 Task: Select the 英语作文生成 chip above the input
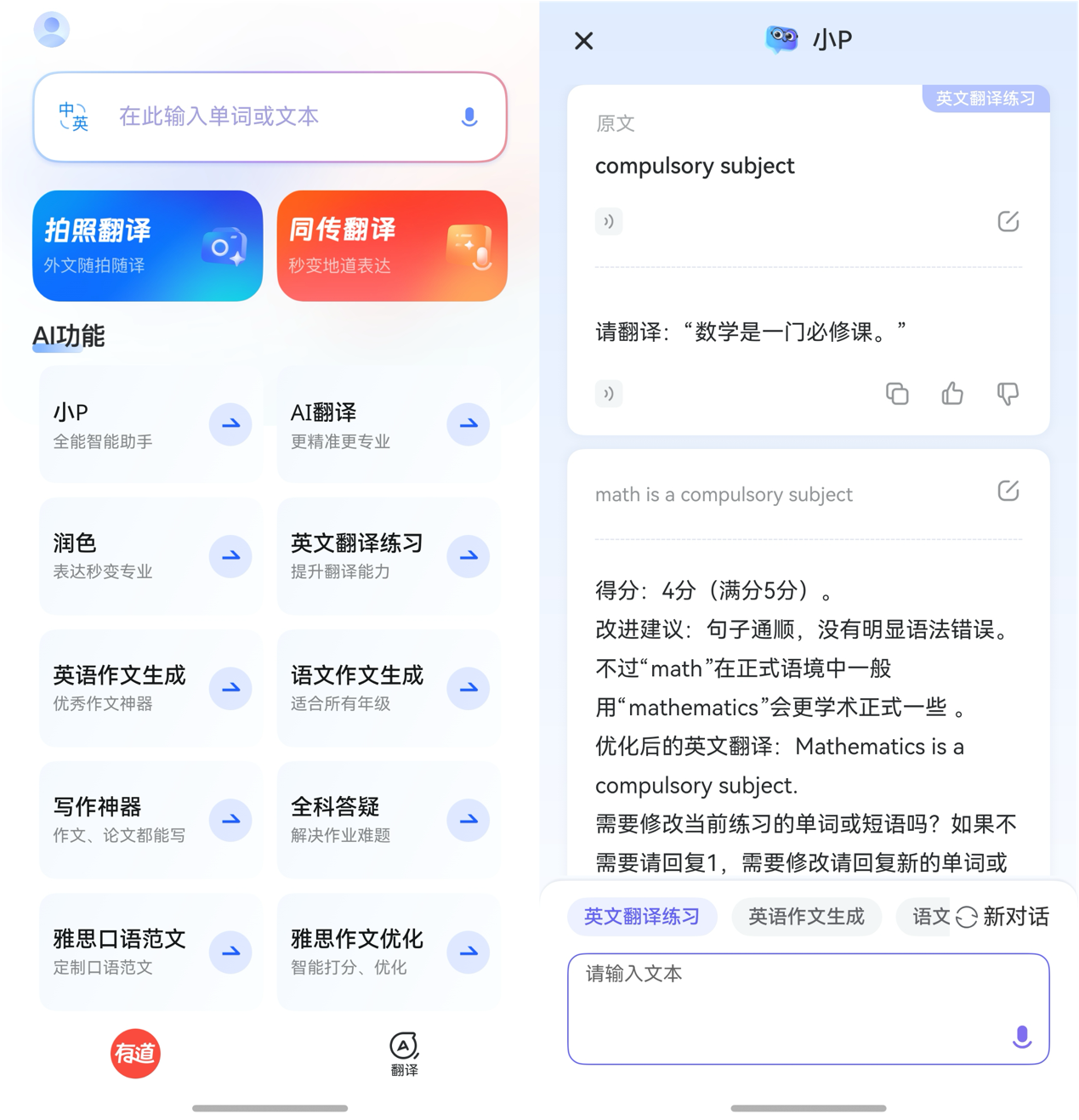(806, 917)
